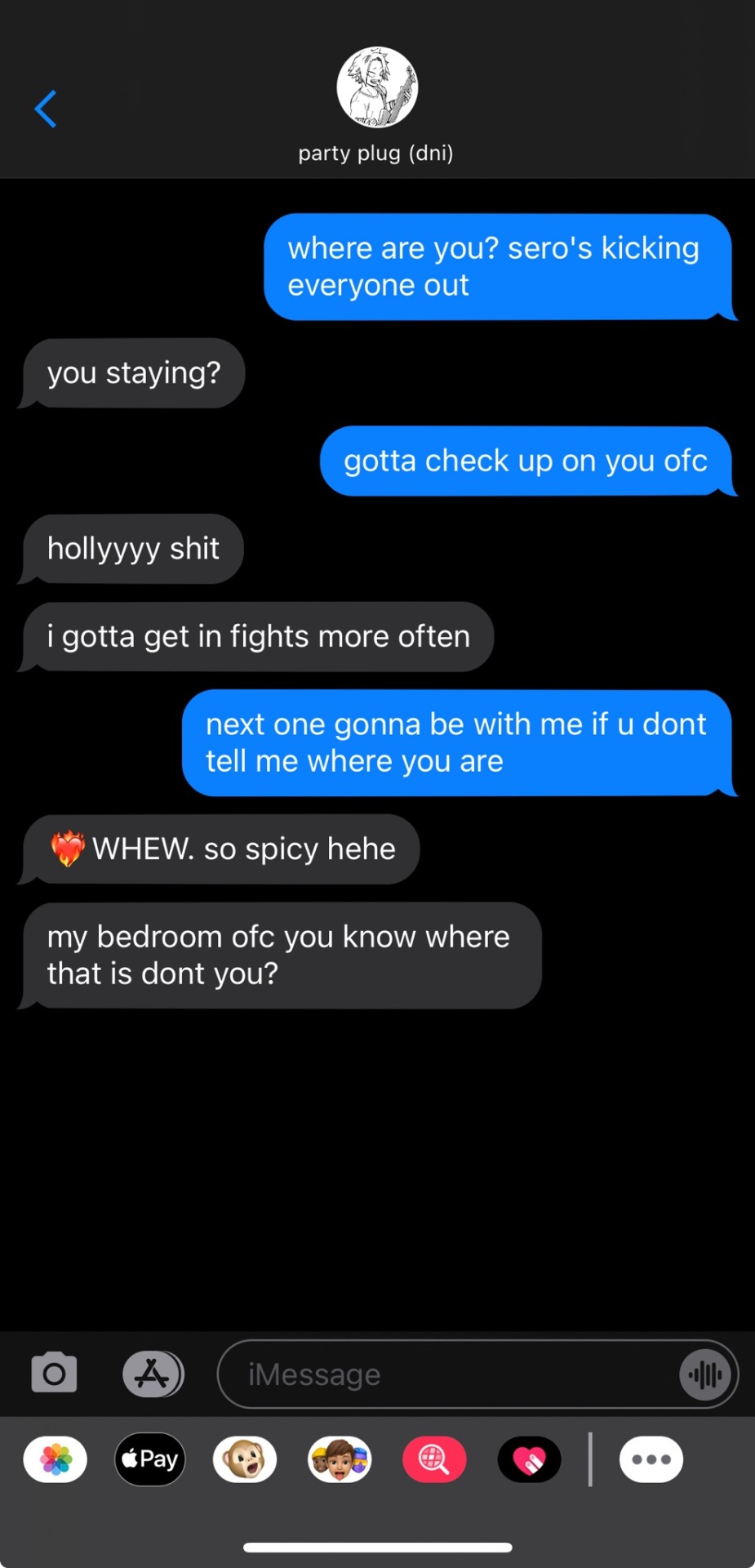The width and height of the screenshot is (755, 1568).
Task: Open Memoji stickers
Action: click(x=340, y=1459)
